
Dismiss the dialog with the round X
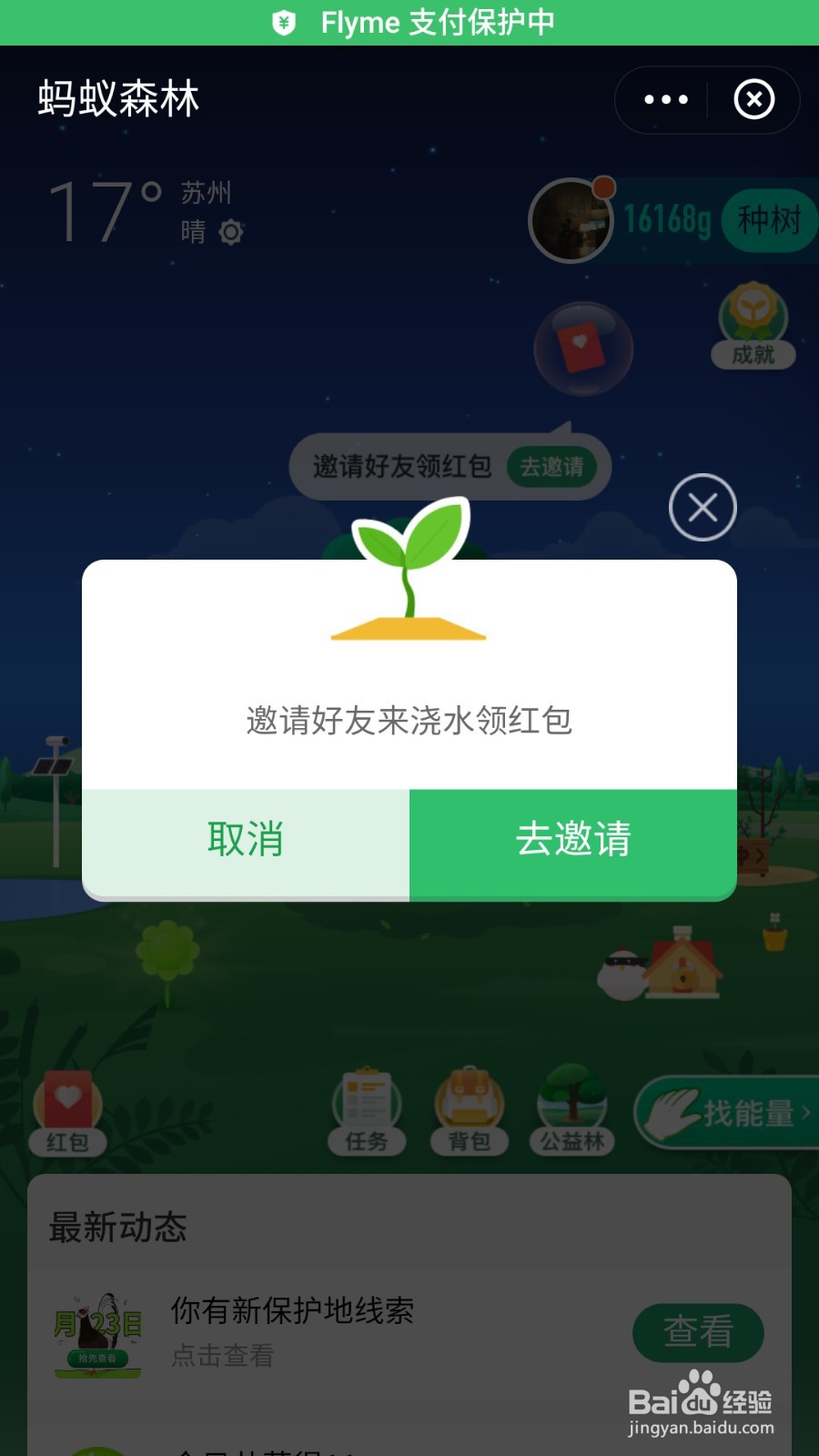click(x=703, y=508)
